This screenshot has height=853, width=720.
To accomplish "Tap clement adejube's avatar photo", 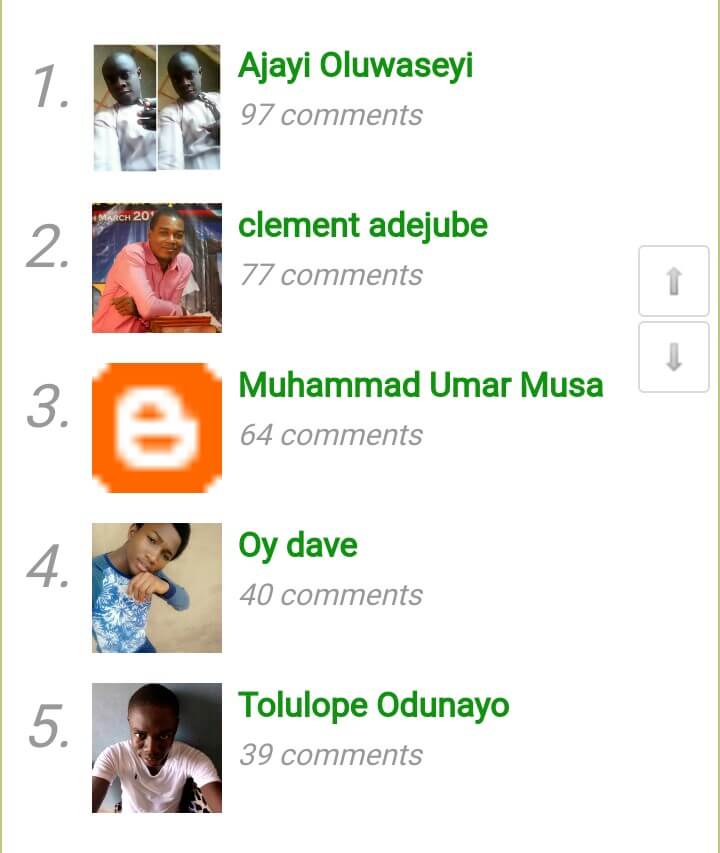I will 157,268.
